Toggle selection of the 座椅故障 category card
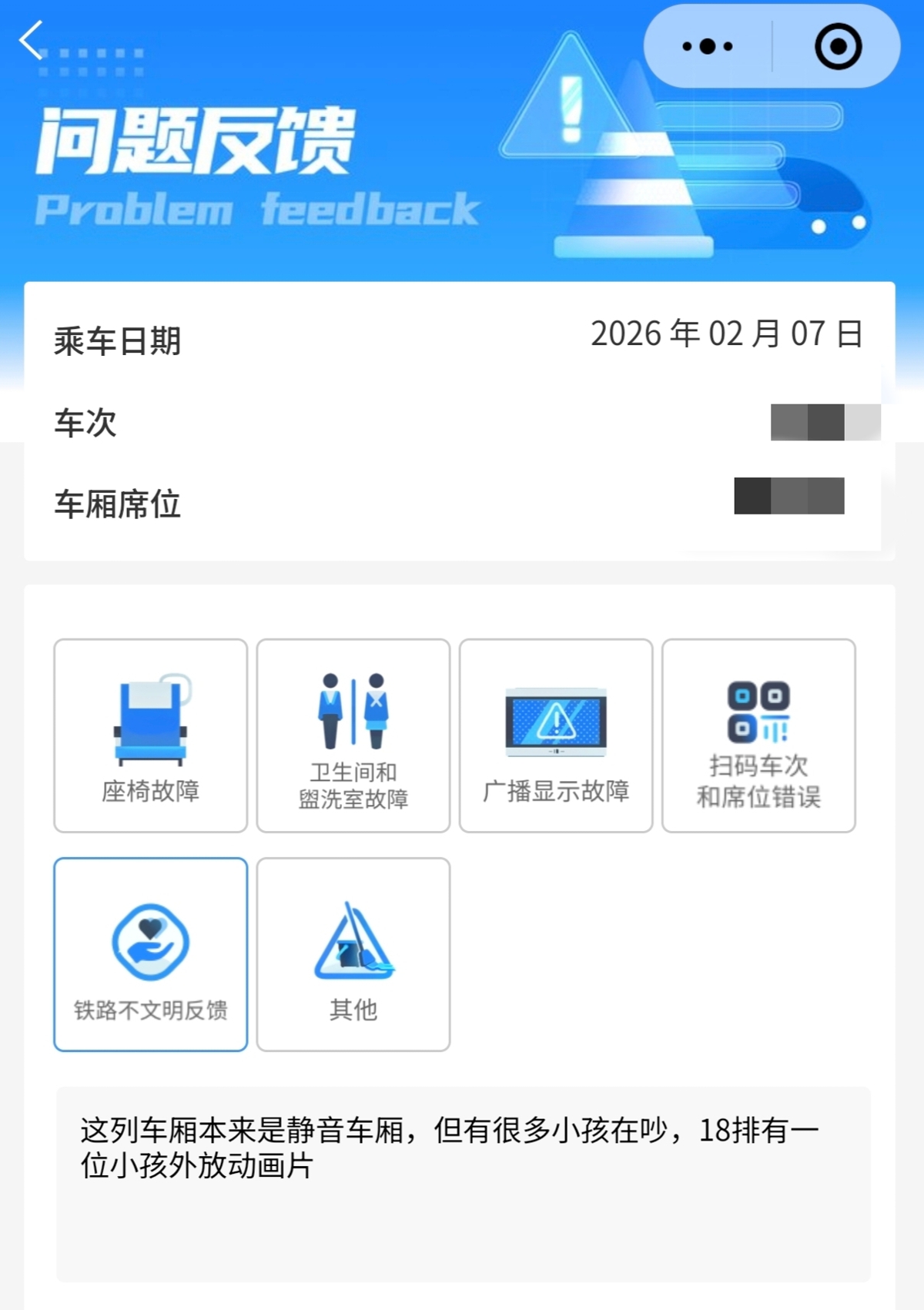Image resolution: width=924 pixels, height=1310 pixels. click(151, 735)
